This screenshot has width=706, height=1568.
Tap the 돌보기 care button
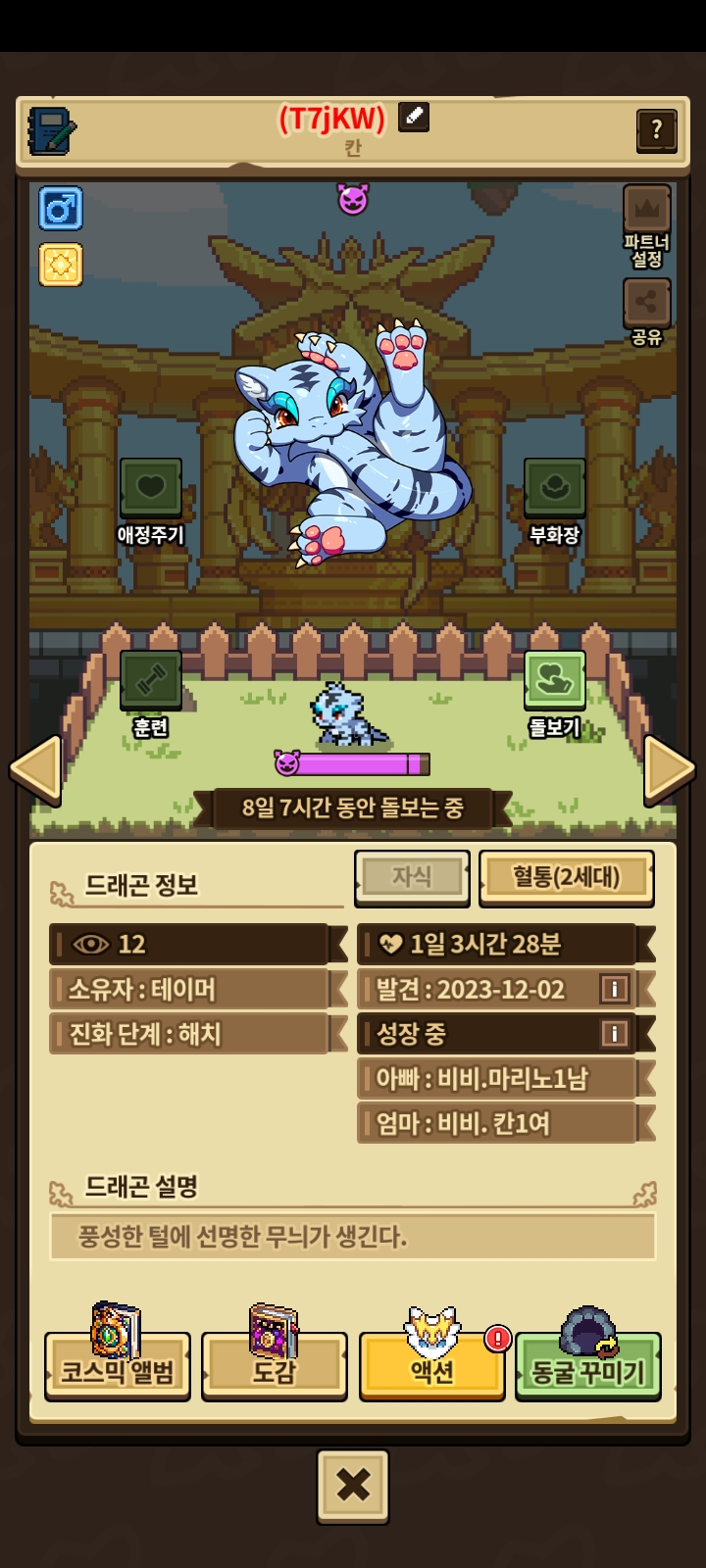click(x=555, y=680)
